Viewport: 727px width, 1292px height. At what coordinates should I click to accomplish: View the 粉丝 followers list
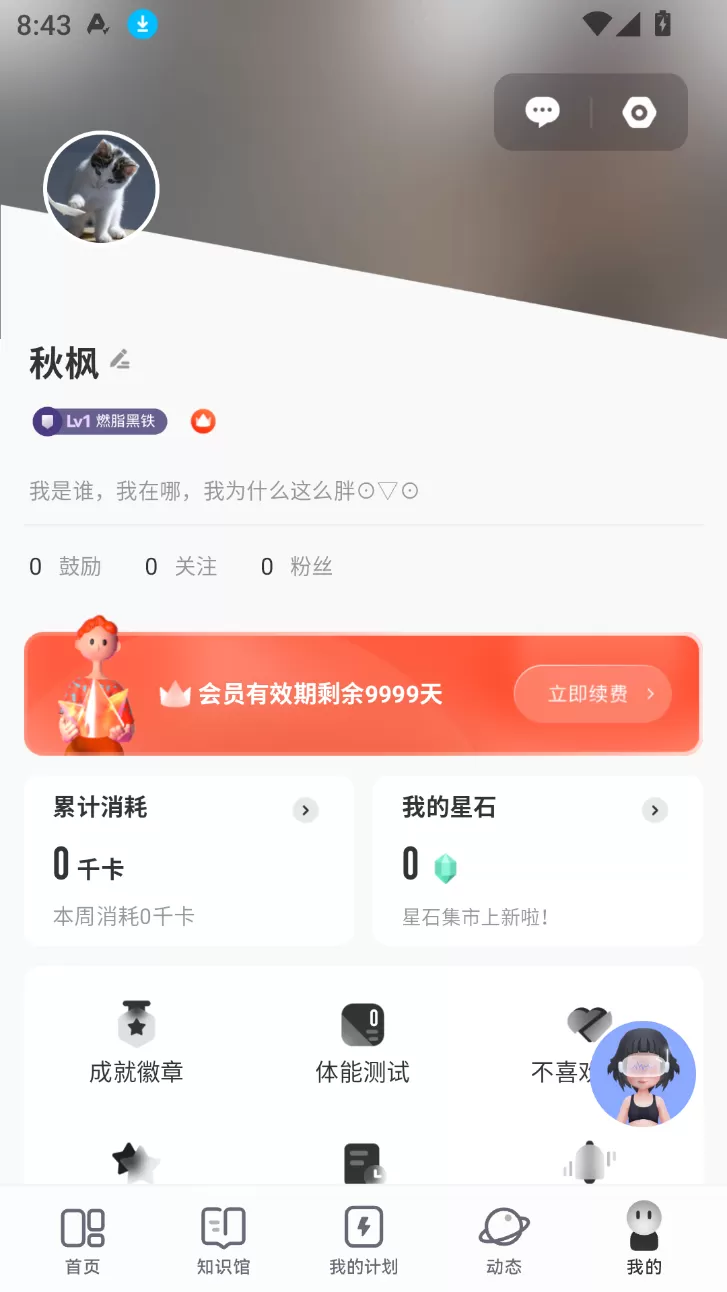[296, 567]
